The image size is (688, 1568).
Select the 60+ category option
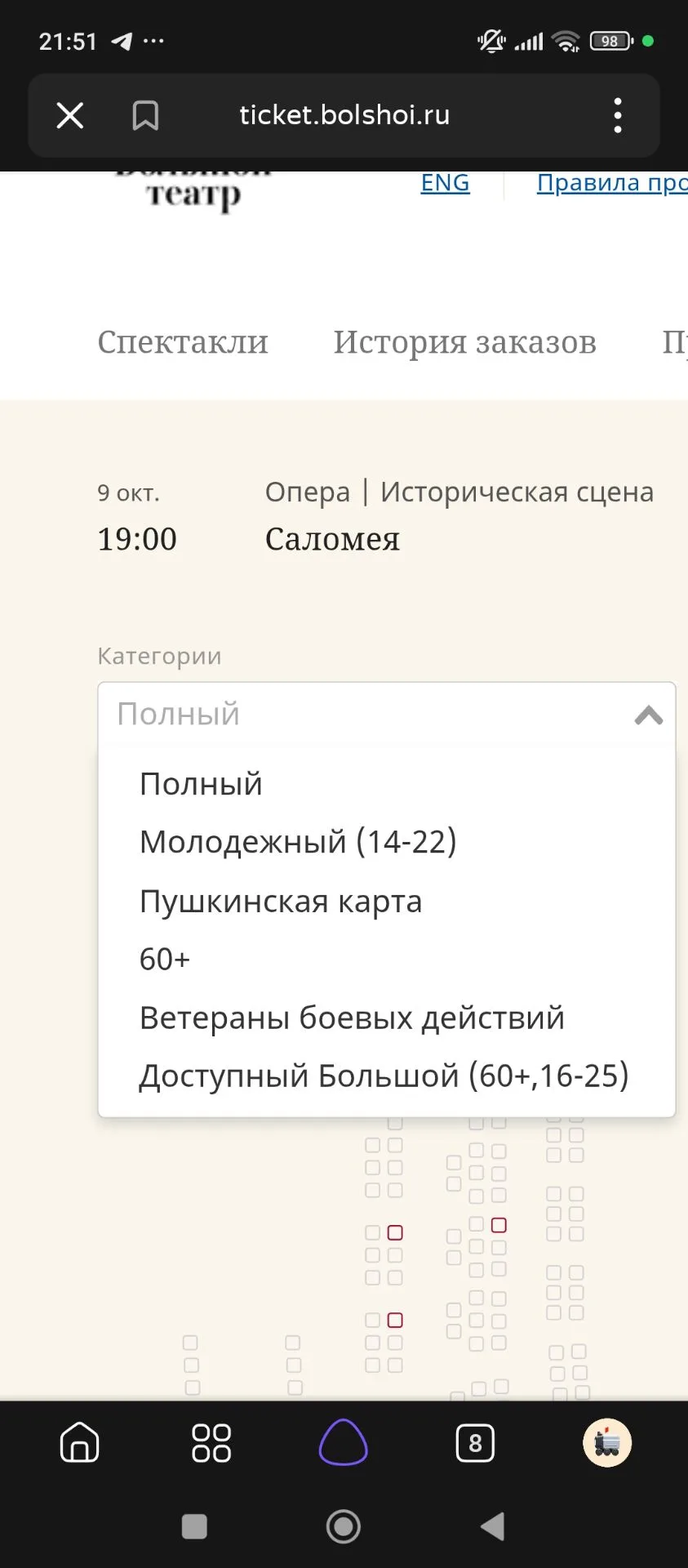click(x=164, y=960)
